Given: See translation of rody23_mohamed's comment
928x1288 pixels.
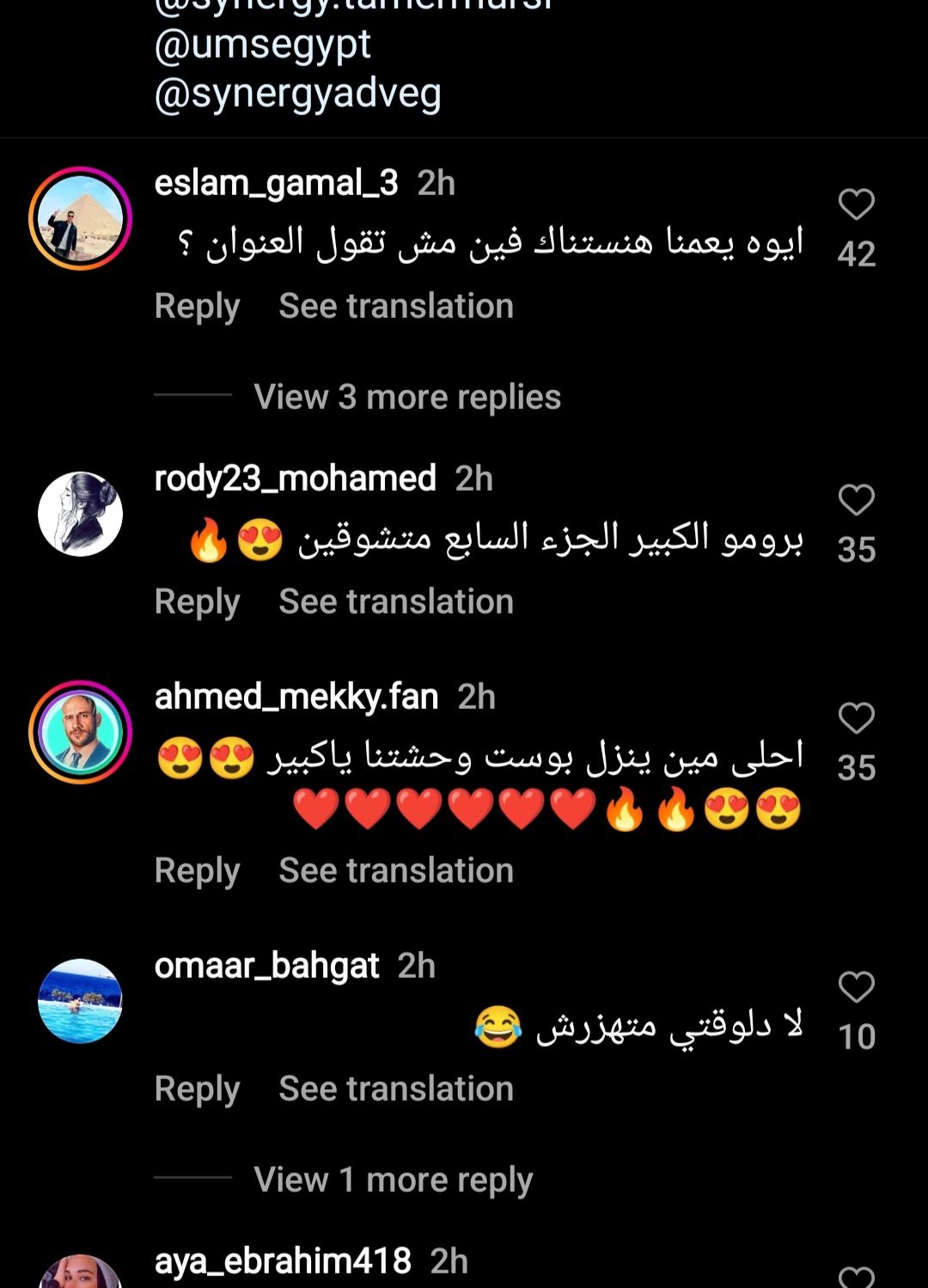Looking at the screenshot, I should pyautogui.click(x=396, y=602).
